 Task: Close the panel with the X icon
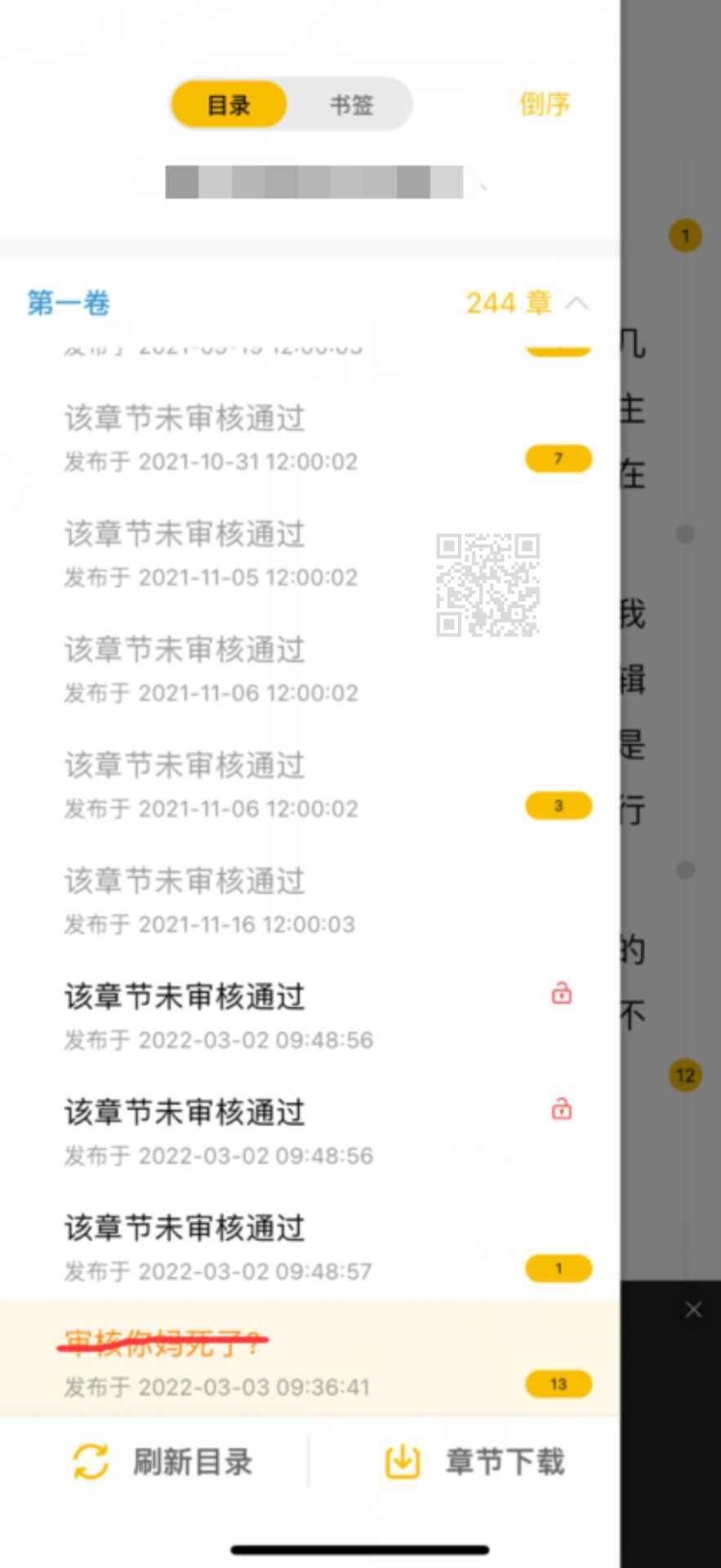pyautogui.click(x=693, y=1310)
